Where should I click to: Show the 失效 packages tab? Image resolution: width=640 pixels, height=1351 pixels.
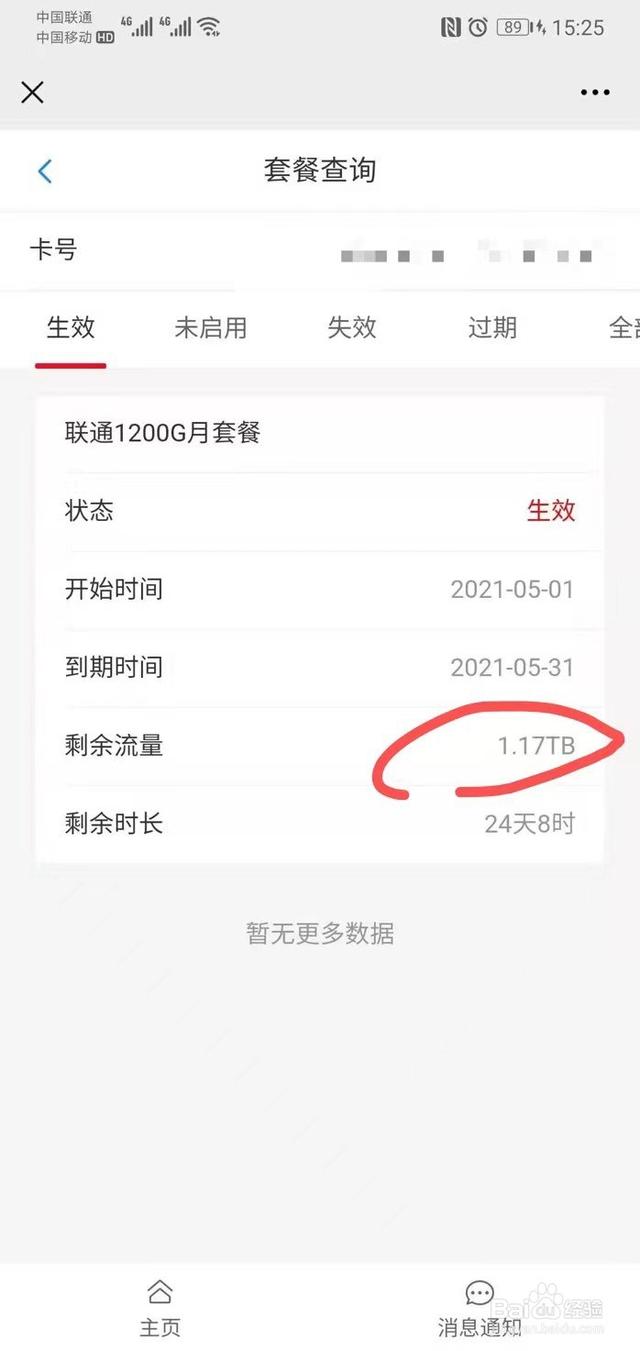point(352,328)
